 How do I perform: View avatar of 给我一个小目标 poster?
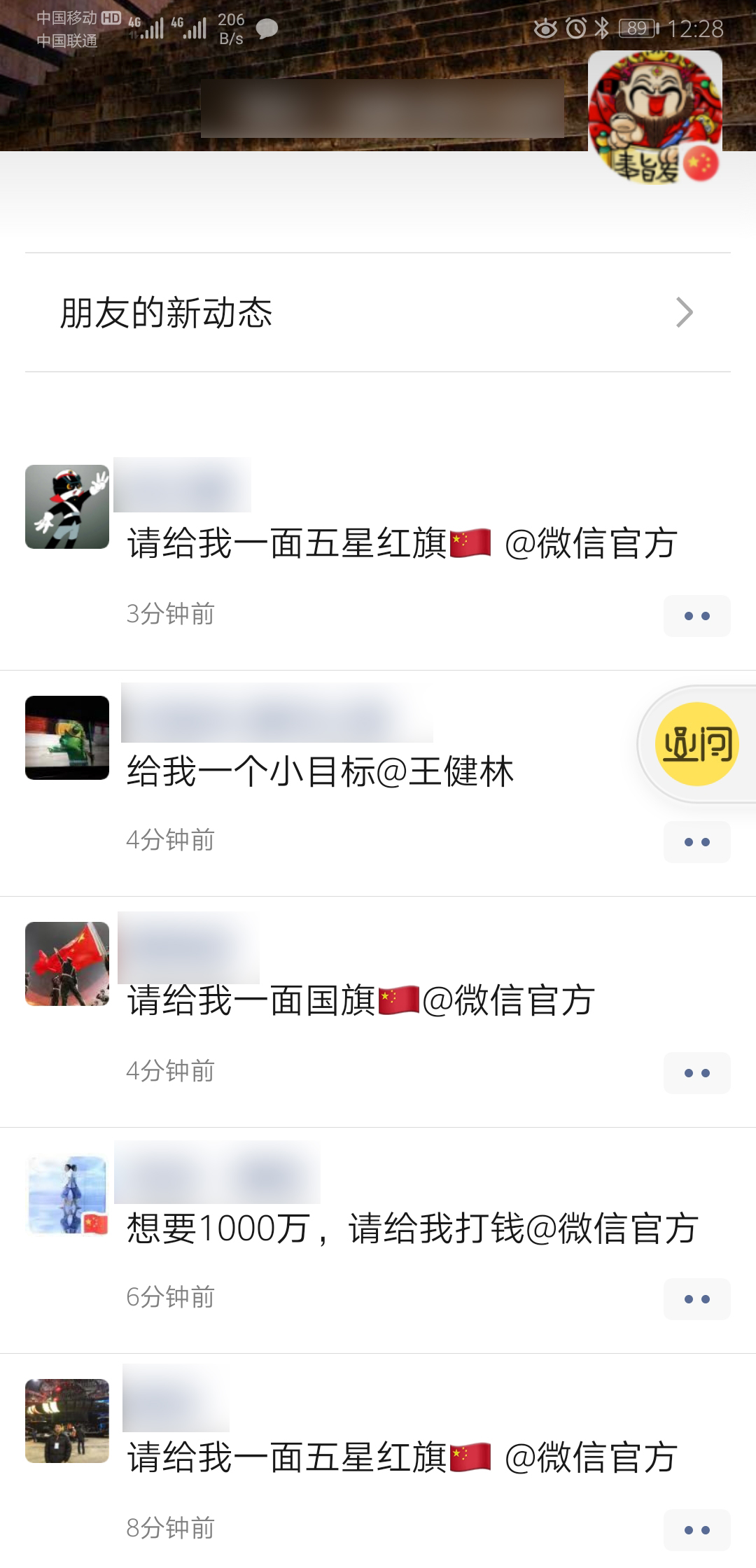pos(67,738)
